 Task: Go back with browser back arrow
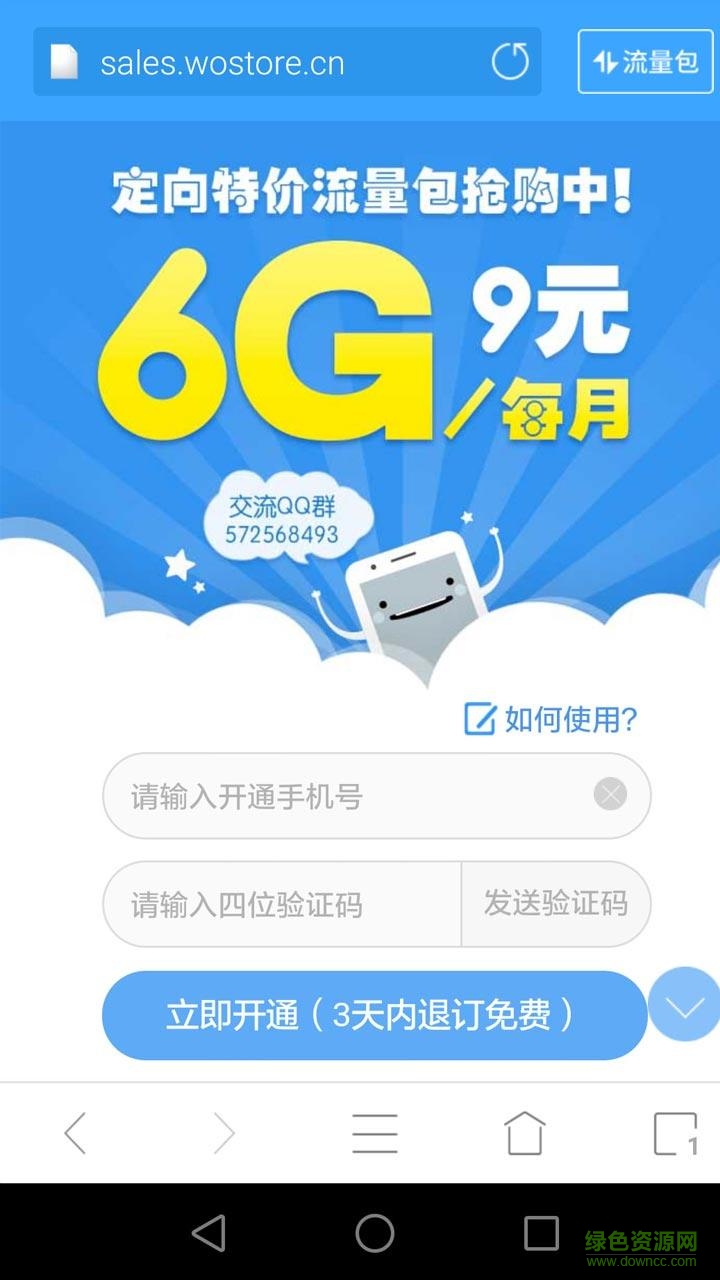[x=75, y=1133]
